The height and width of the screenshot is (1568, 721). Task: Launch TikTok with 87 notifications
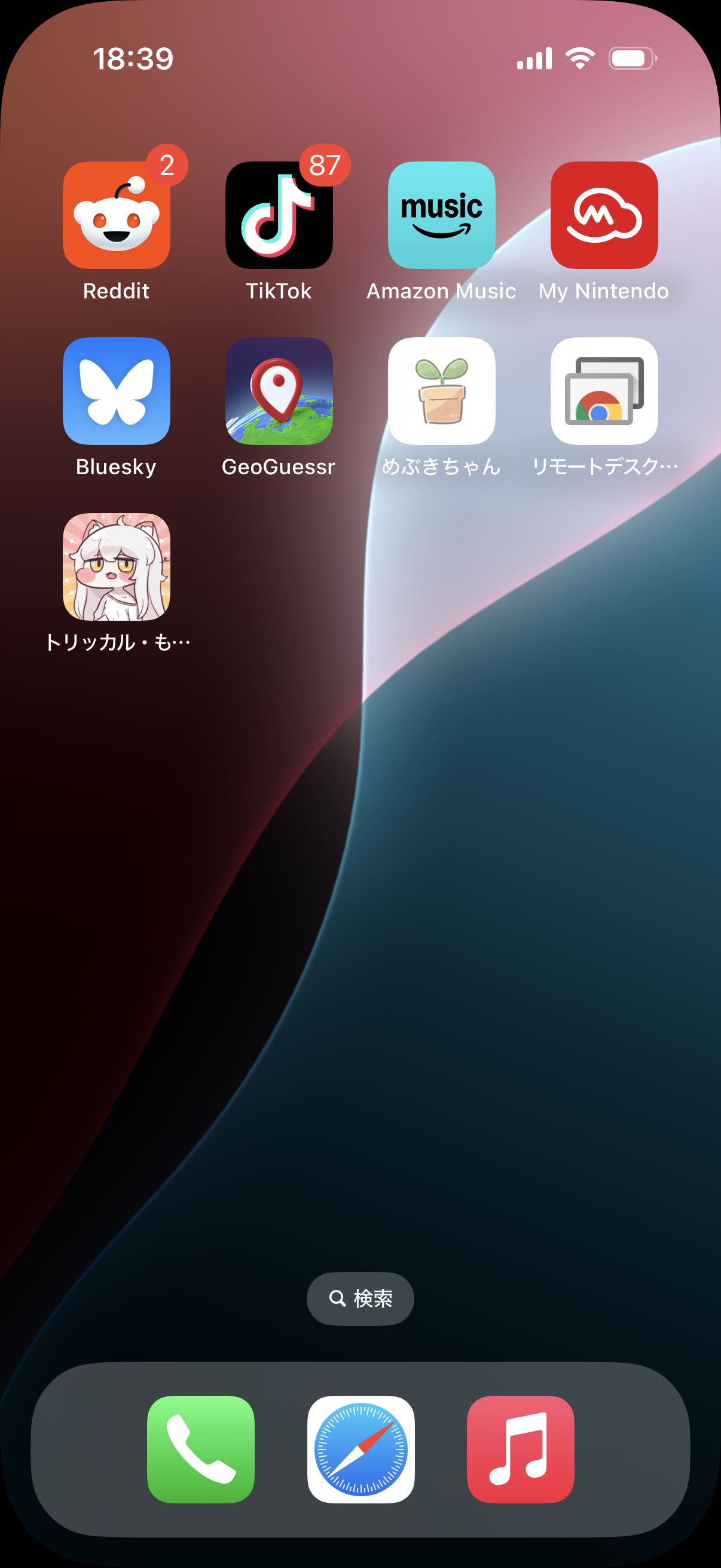pyautogui.click(x=279, y=215)
